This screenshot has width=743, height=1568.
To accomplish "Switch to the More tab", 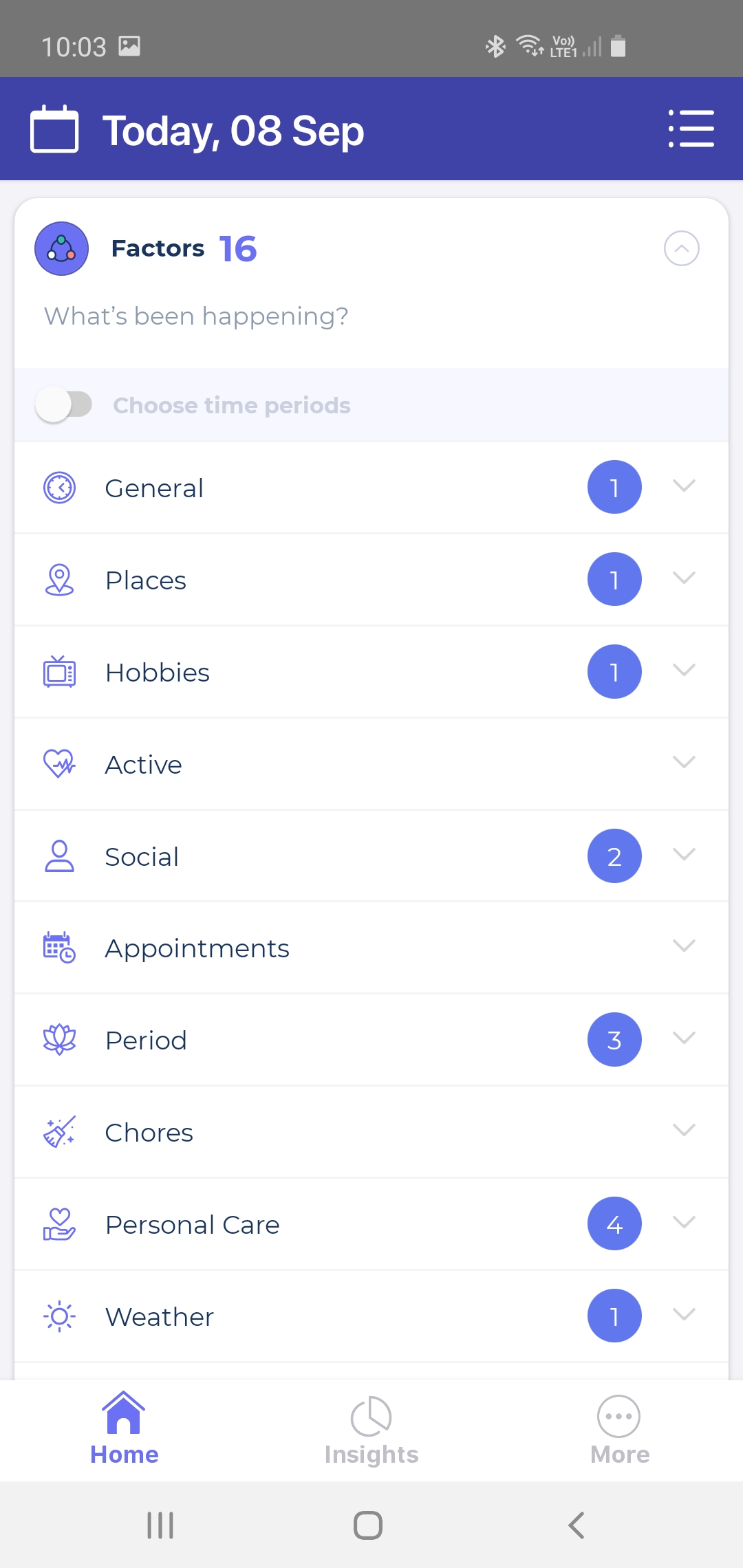I will click(619, 1429).
